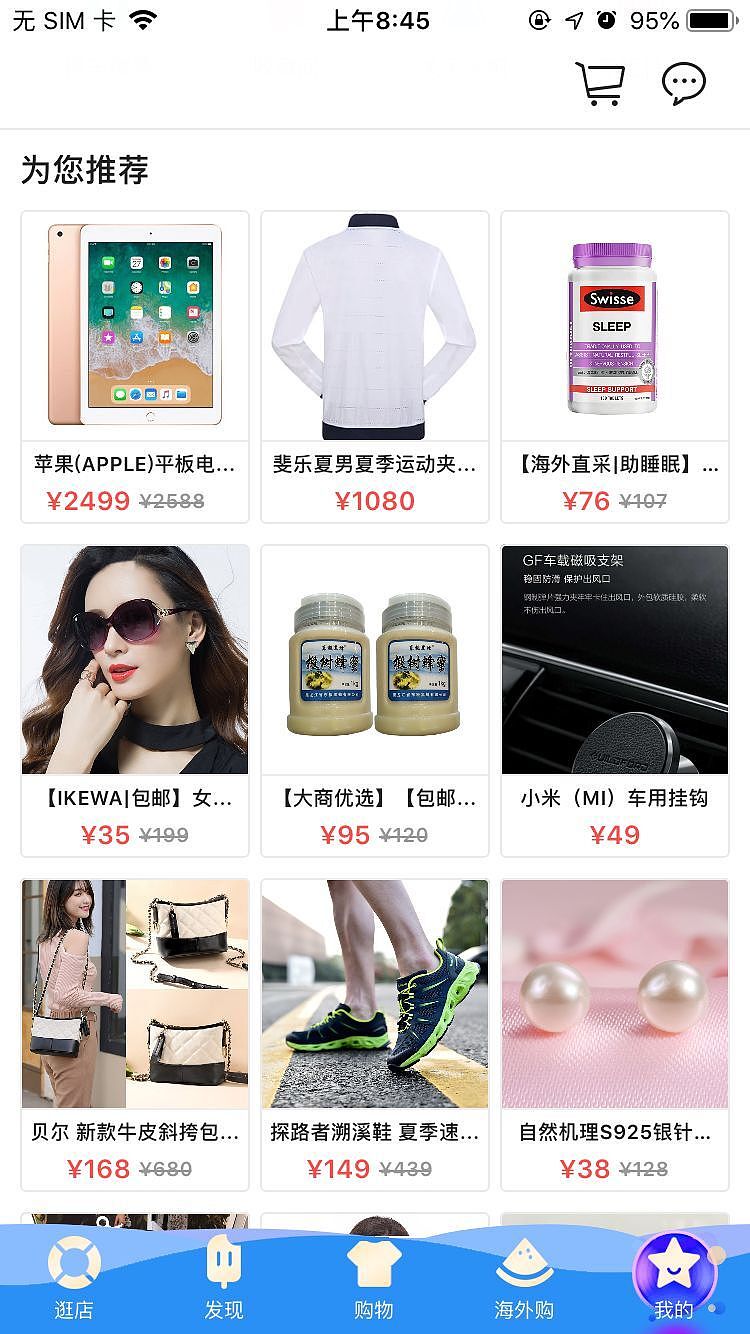The width and height of the screenshot is (750, 1334).
Task: Tap the 椴树蜂蜜 honey jars image
Action: (375, 660)
